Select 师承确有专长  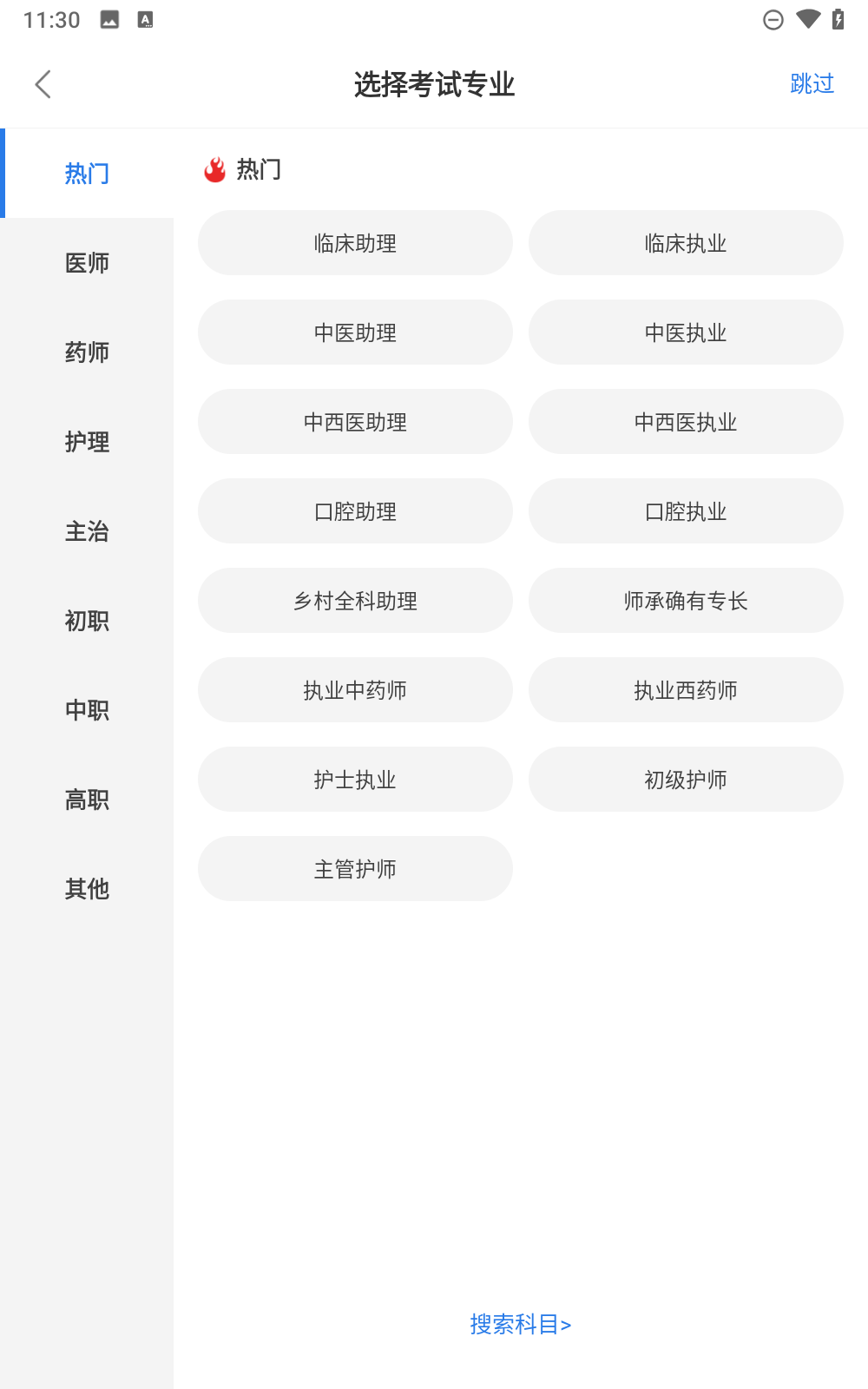[x=686, y=601]
